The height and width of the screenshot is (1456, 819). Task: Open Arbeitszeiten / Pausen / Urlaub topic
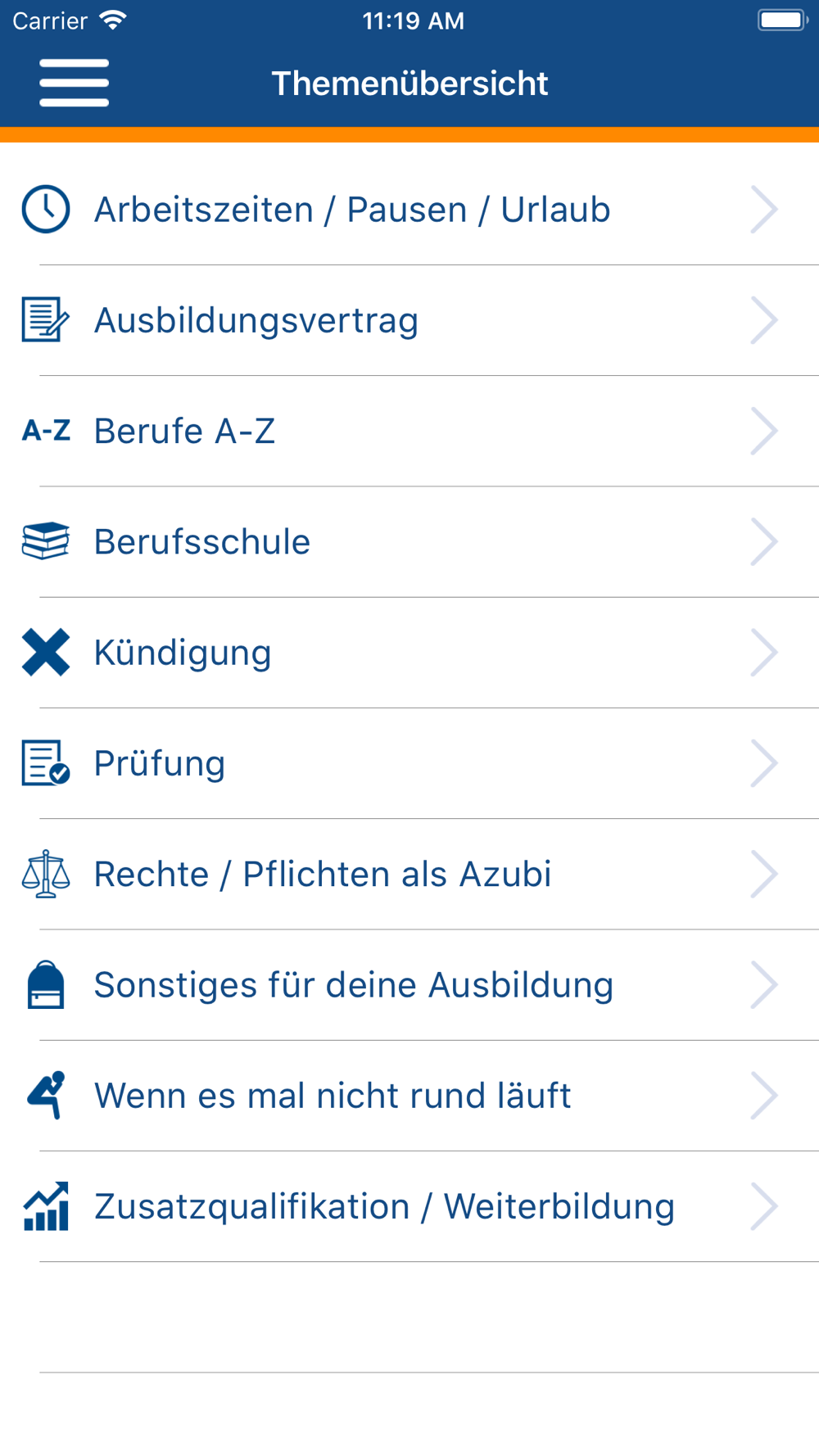pos(409,210)
